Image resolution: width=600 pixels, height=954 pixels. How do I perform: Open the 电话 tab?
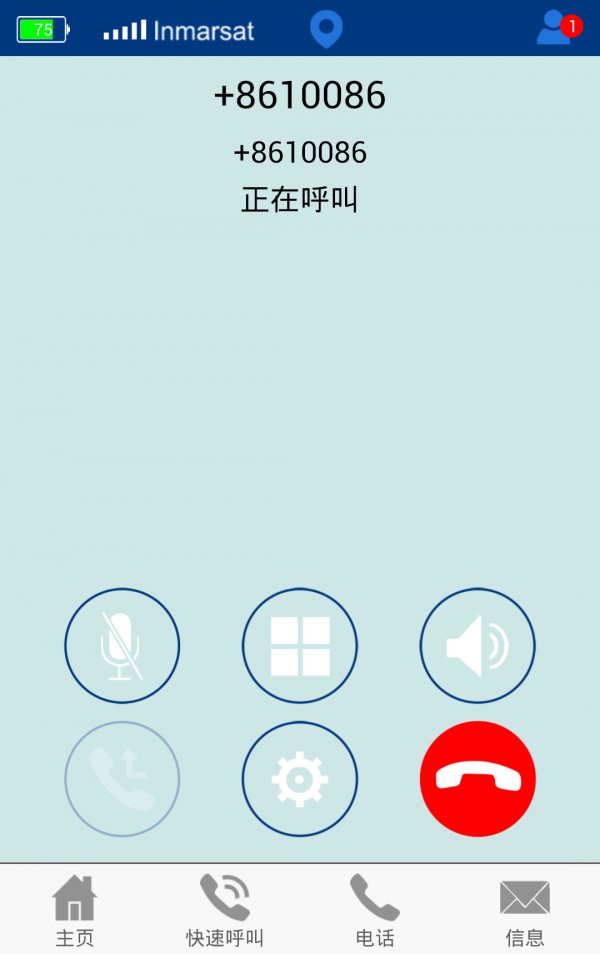375,910
